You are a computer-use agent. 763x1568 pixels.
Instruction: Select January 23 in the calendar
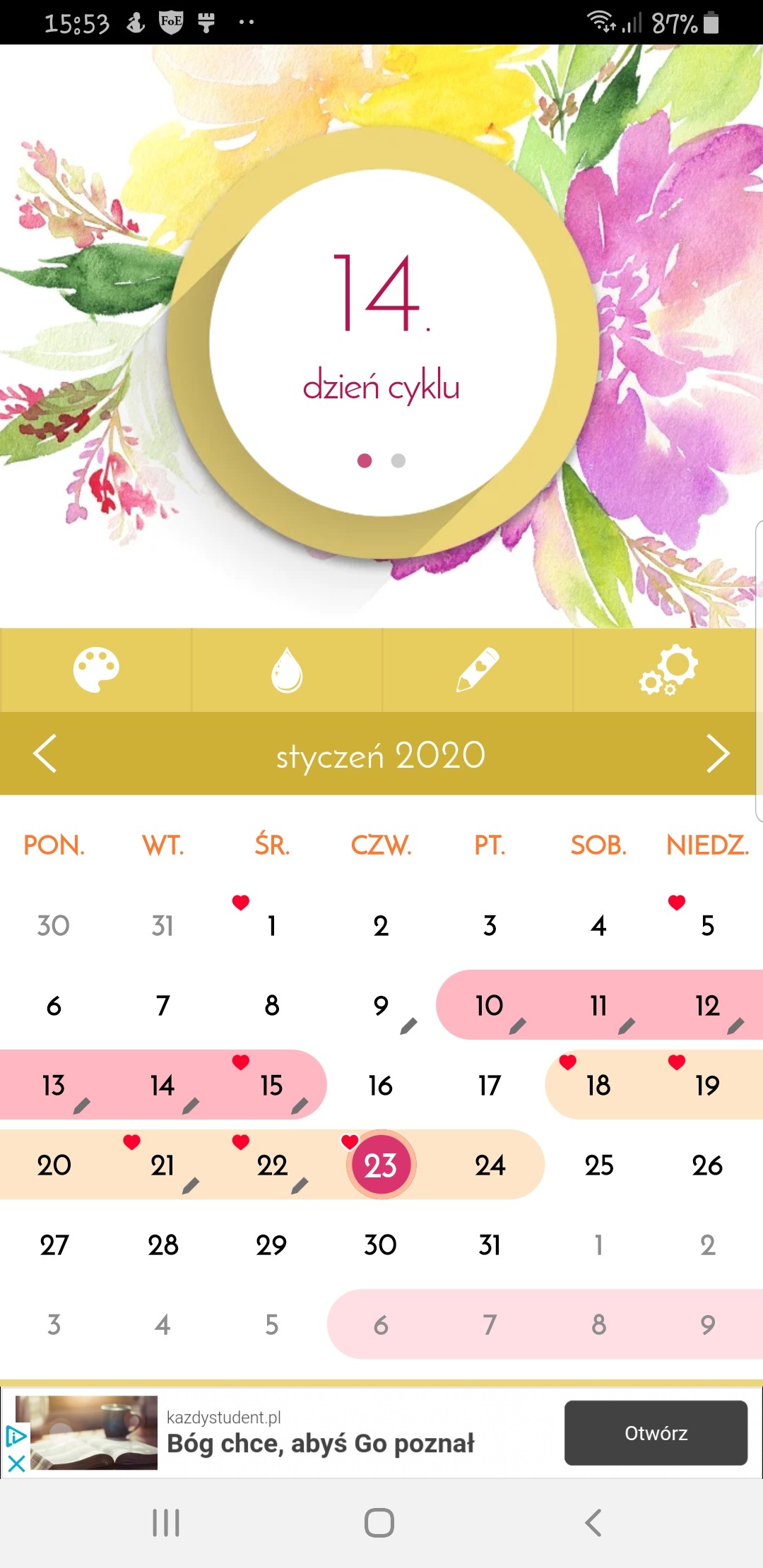point(381,1165)
